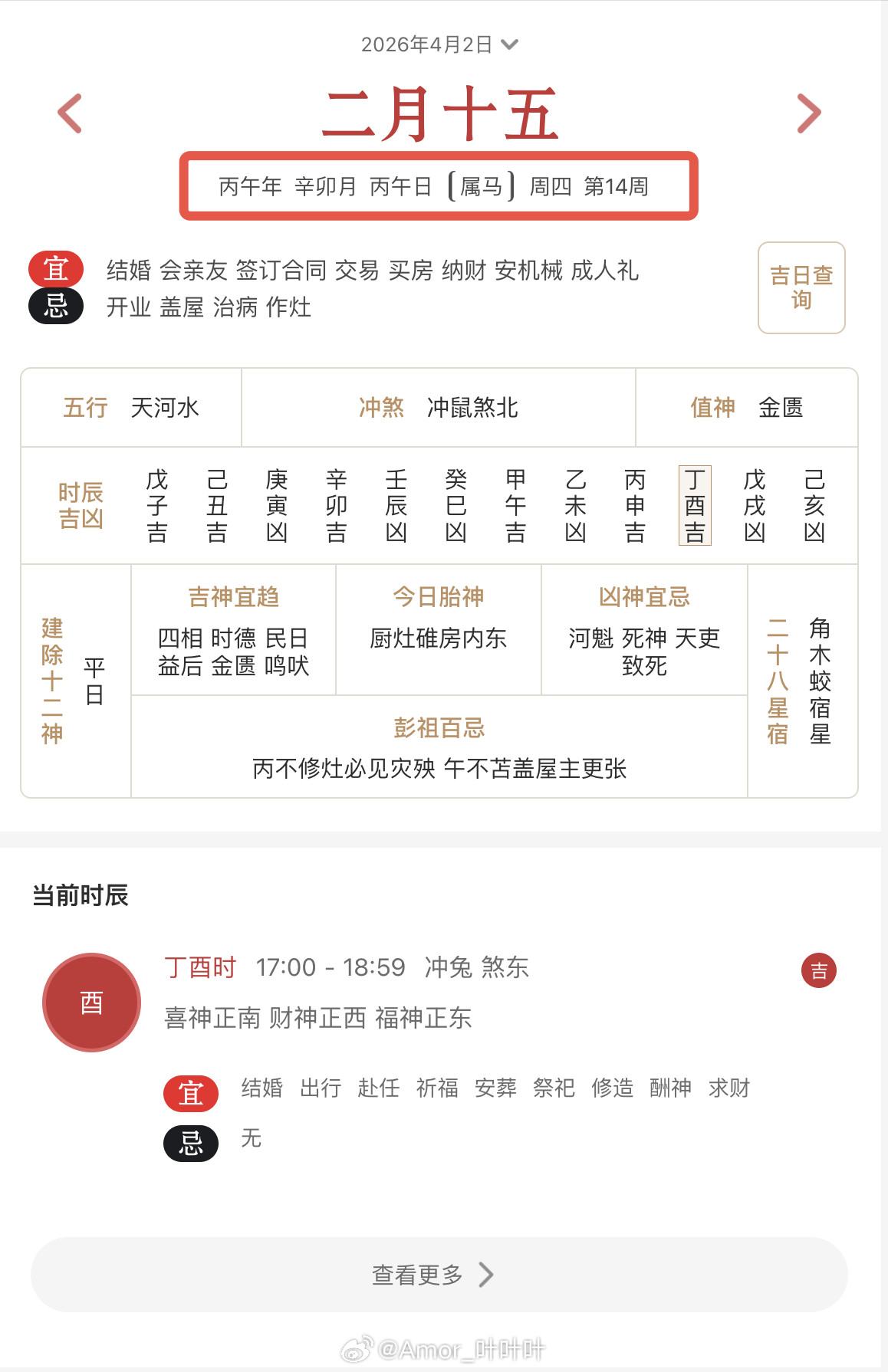Tap the red 吉 badge beside 丁酉时

(820, 970)
